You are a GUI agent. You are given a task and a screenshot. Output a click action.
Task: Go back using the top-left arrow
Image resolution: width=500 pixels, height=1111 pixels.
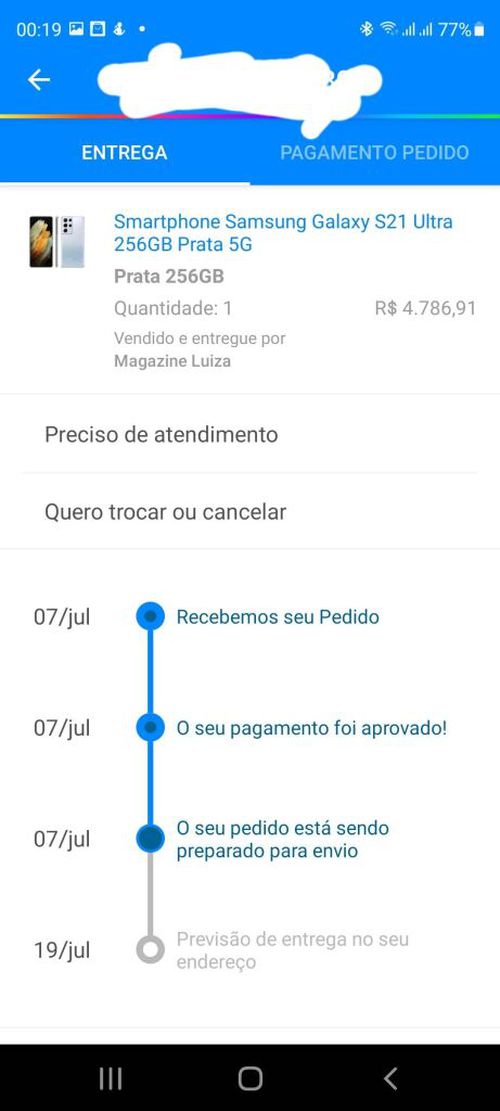pos(39,80)
